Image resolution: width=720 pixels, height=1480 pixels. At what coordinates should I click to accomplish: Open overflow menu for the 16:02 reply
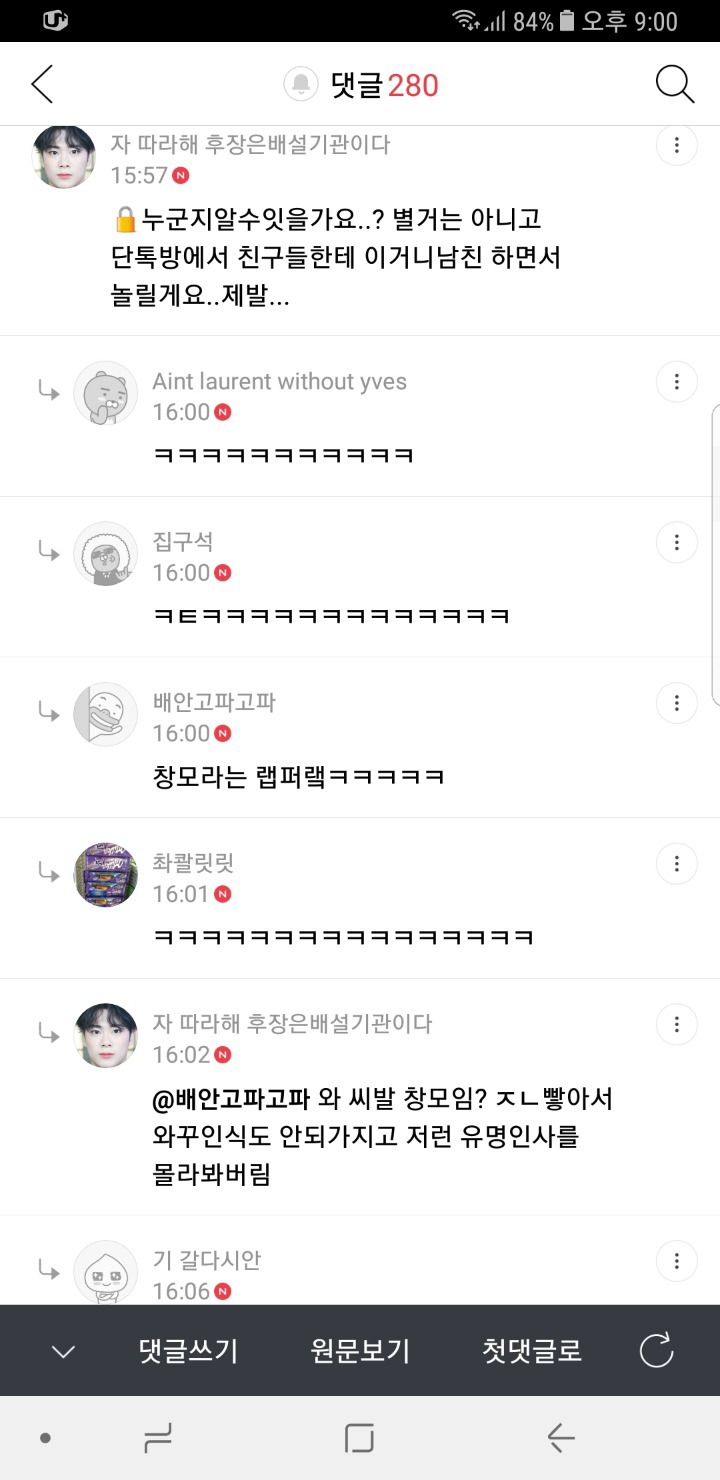click(677, 1024)
